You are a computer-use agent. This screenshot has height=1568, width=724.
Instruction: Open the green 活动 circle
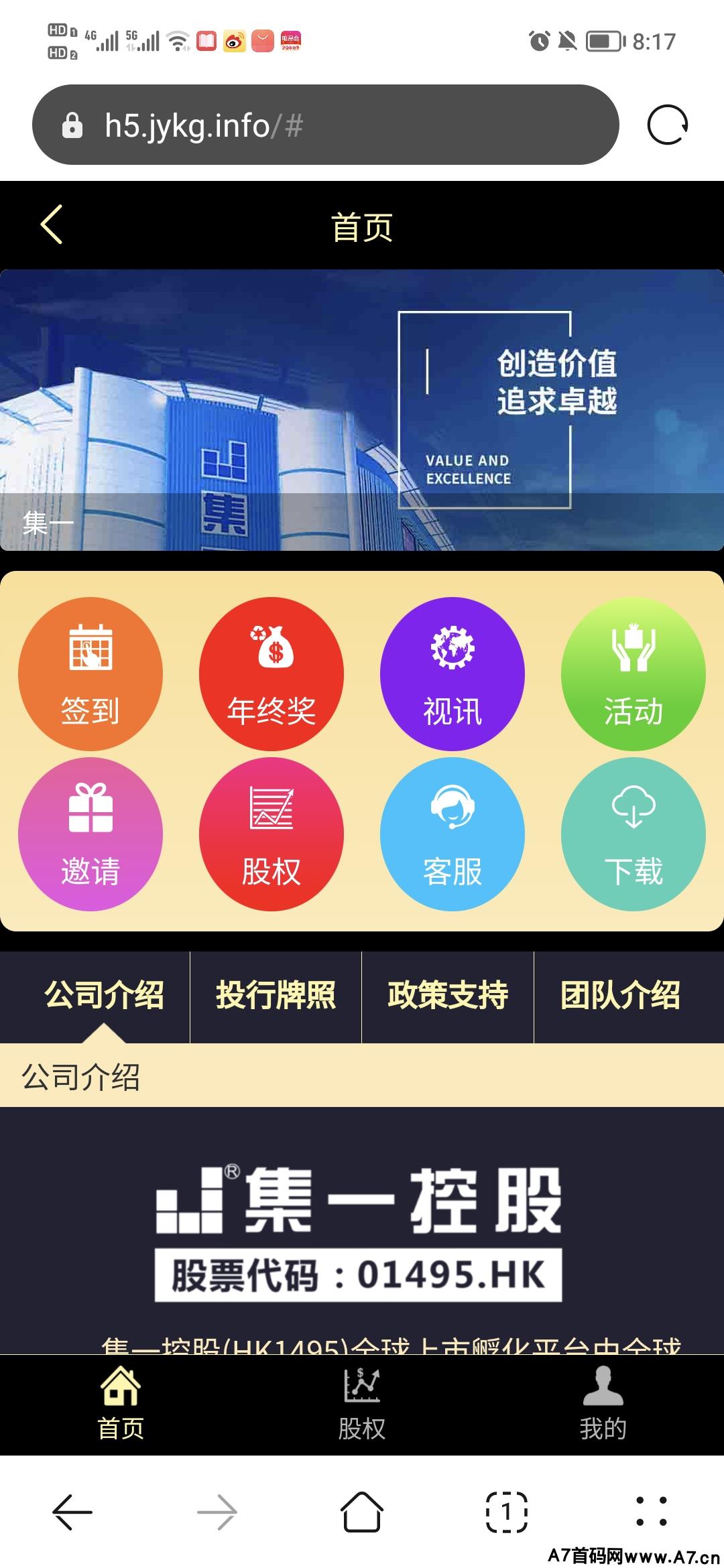633,673
